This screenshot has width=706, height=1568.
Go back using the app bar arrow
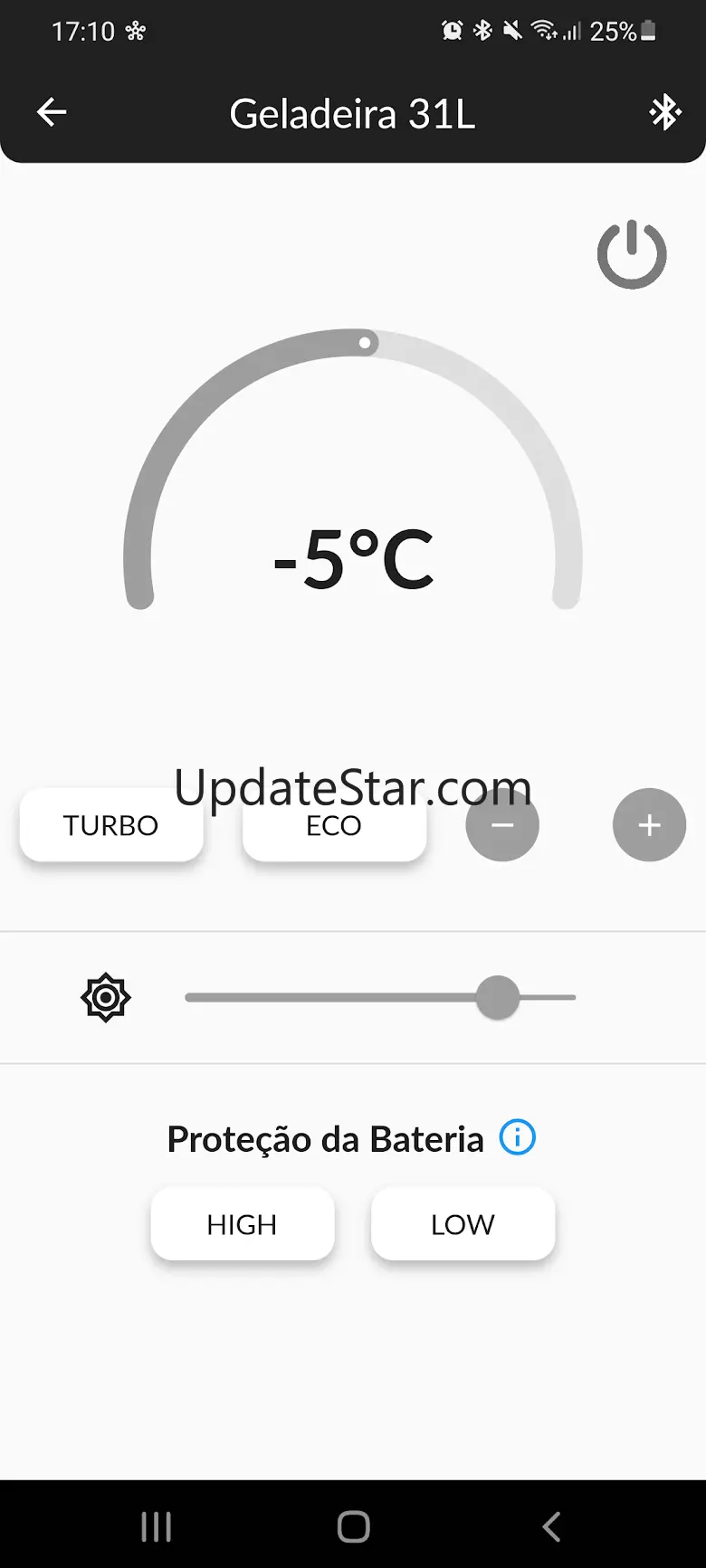[x=52, y=113]
